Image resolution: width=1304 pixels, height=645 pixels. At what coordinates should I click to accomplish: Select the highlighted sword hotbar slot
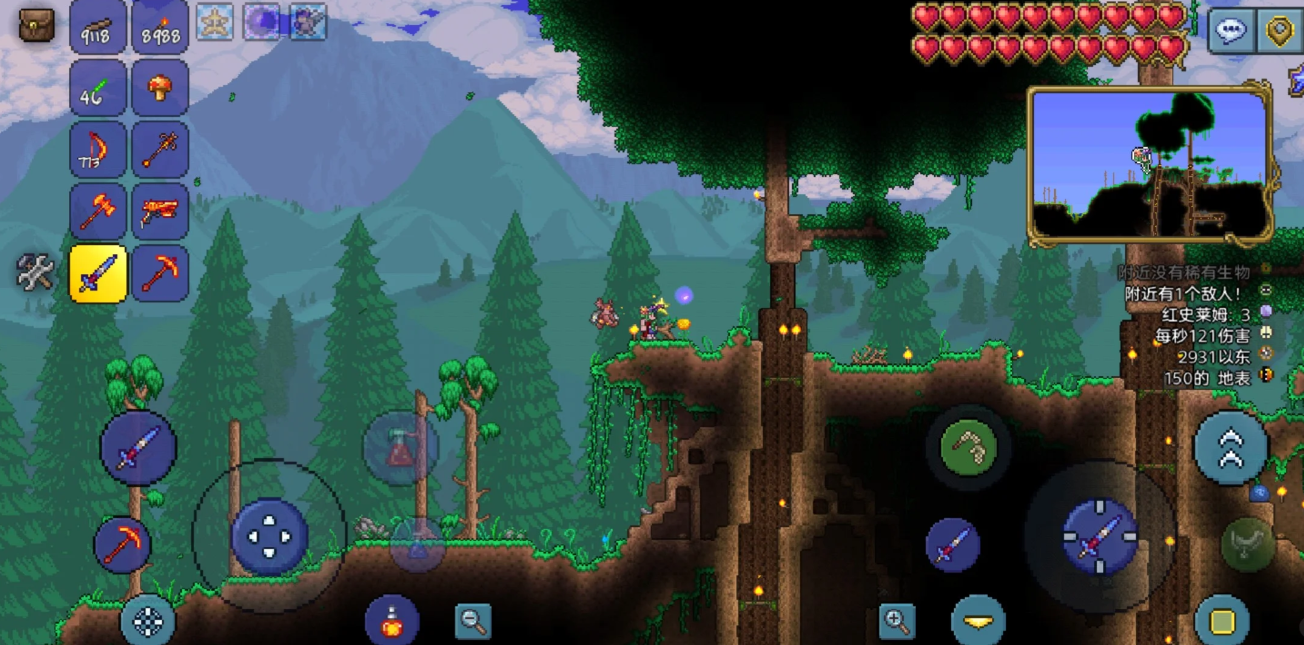[98, 273]
